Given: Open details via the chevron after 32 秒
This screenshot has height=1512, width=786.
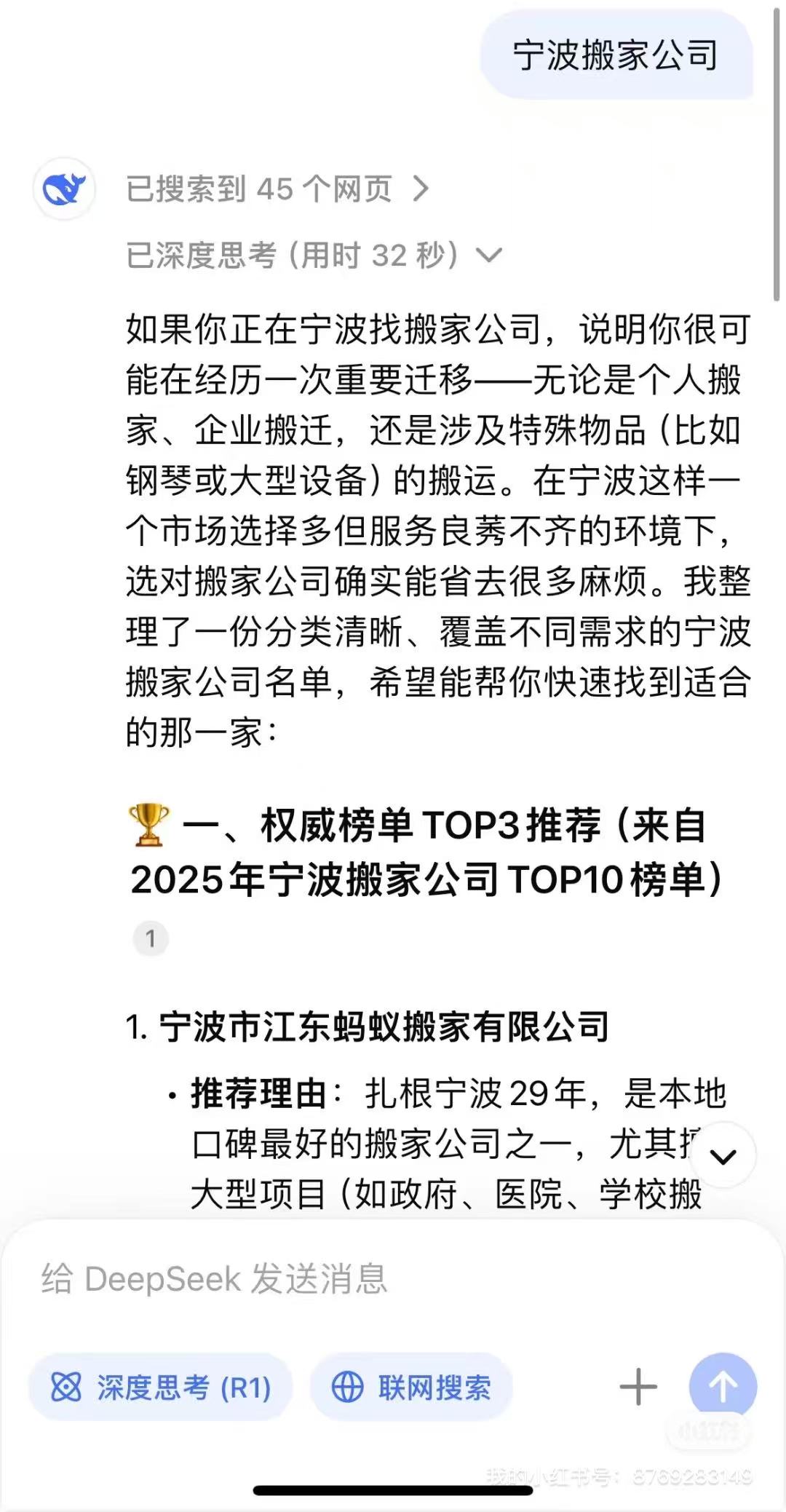Looking at the screenshot, I should (x=490, y=256).
